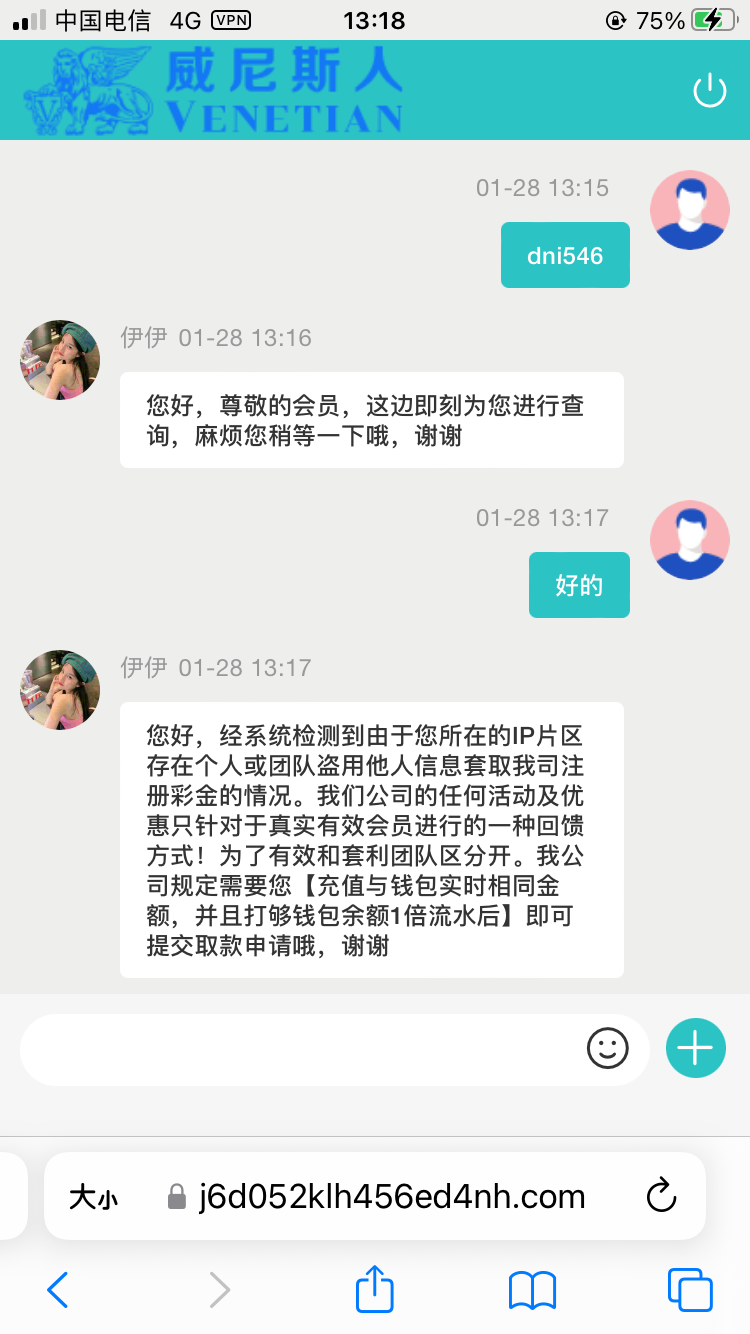Viewport: 750px width, 1334px height.
Task: Go back to the previous page
Action: [58, 1290]
